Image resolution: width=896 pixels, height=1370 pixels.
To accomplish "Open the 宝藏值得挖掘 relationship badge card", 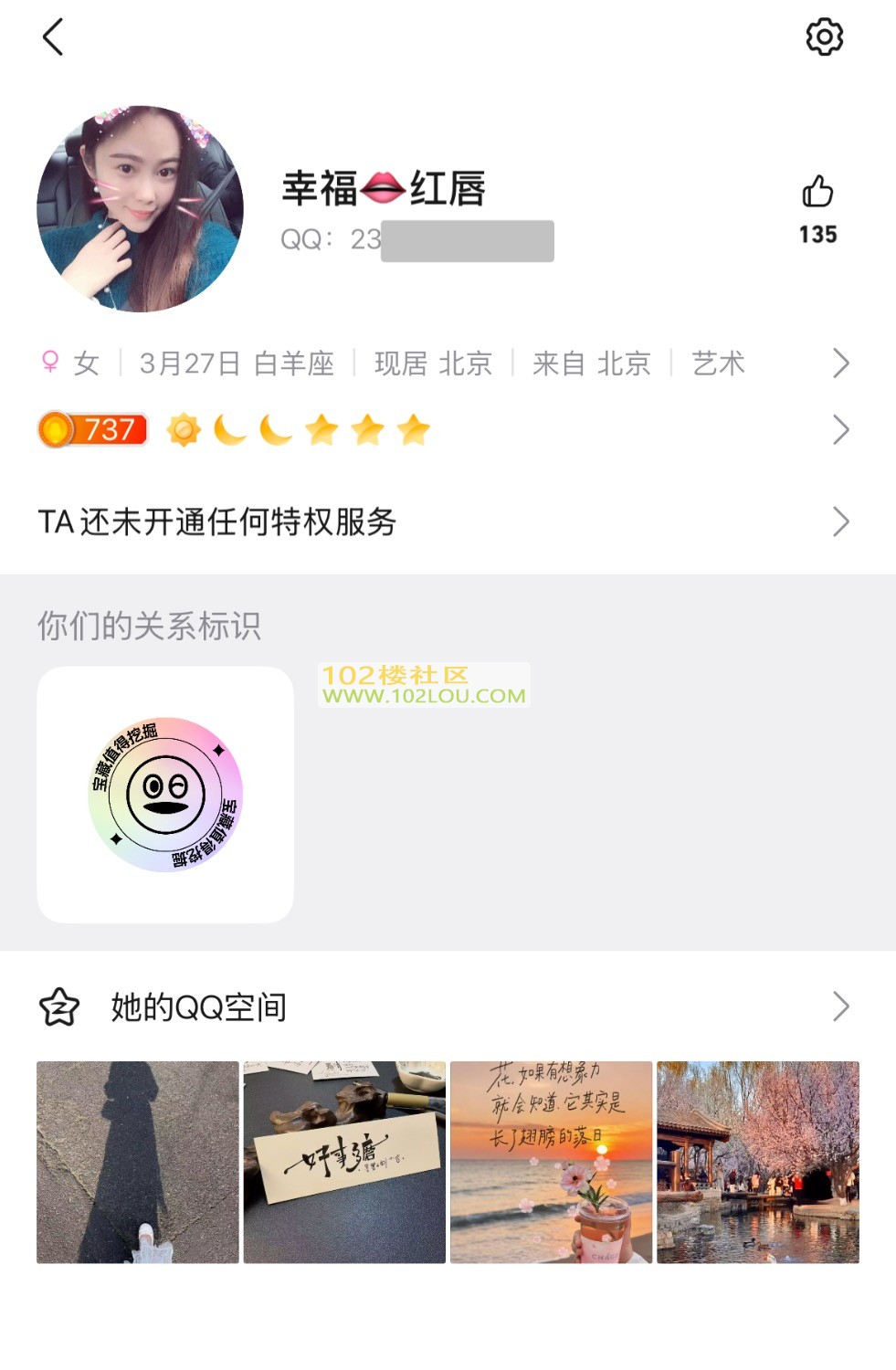I will tap(165, 795).
